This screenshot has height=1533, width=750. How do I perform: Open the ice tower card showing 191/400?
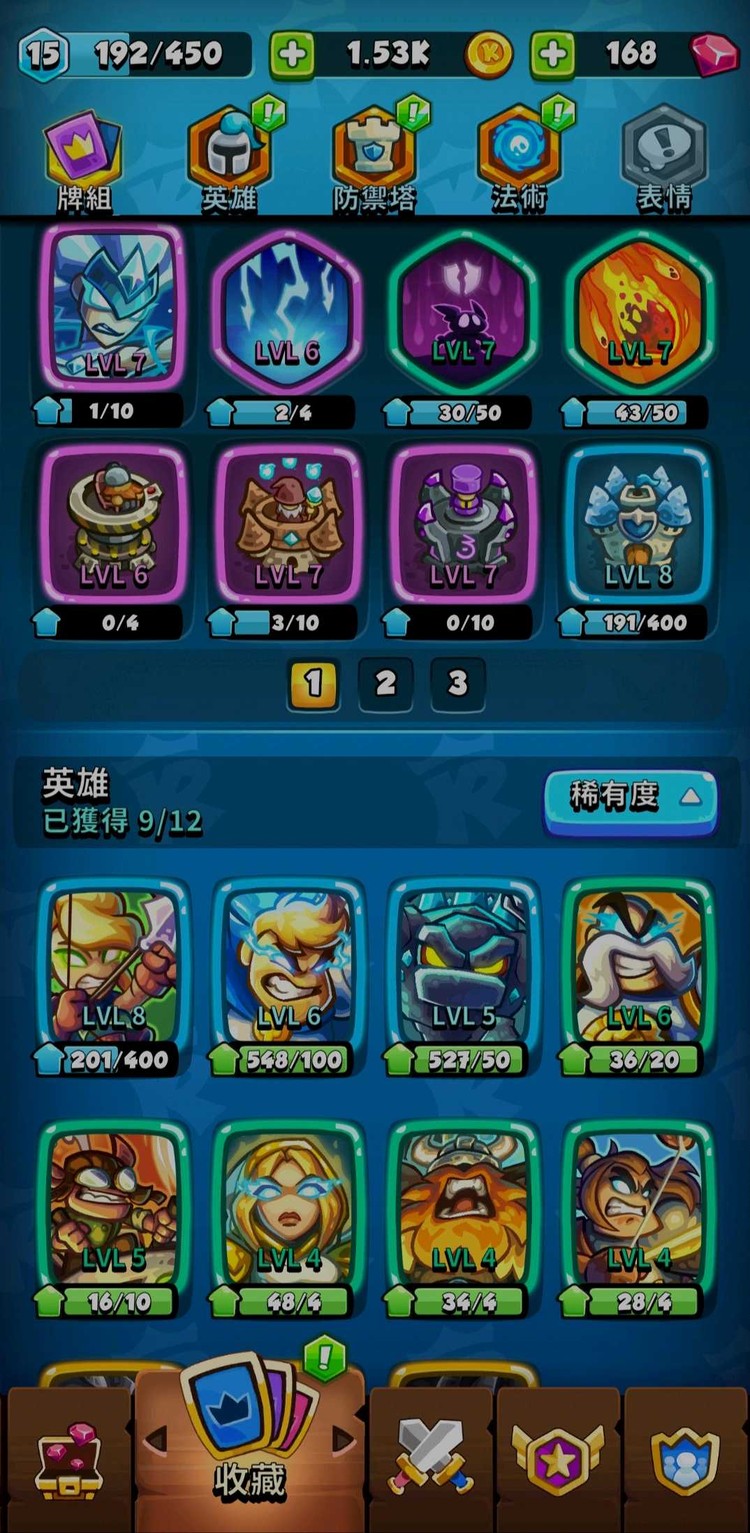click(x=638, y=530)
